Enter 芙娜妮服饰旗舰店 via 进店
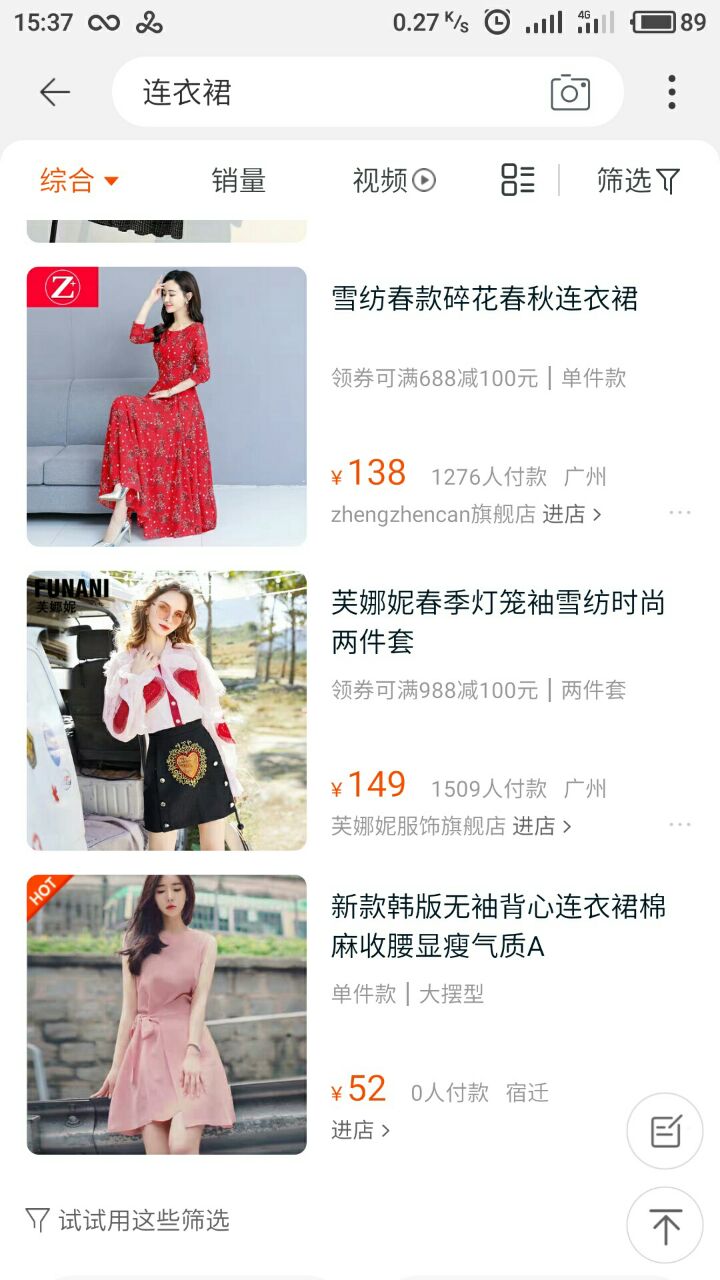 click(542, 826)
